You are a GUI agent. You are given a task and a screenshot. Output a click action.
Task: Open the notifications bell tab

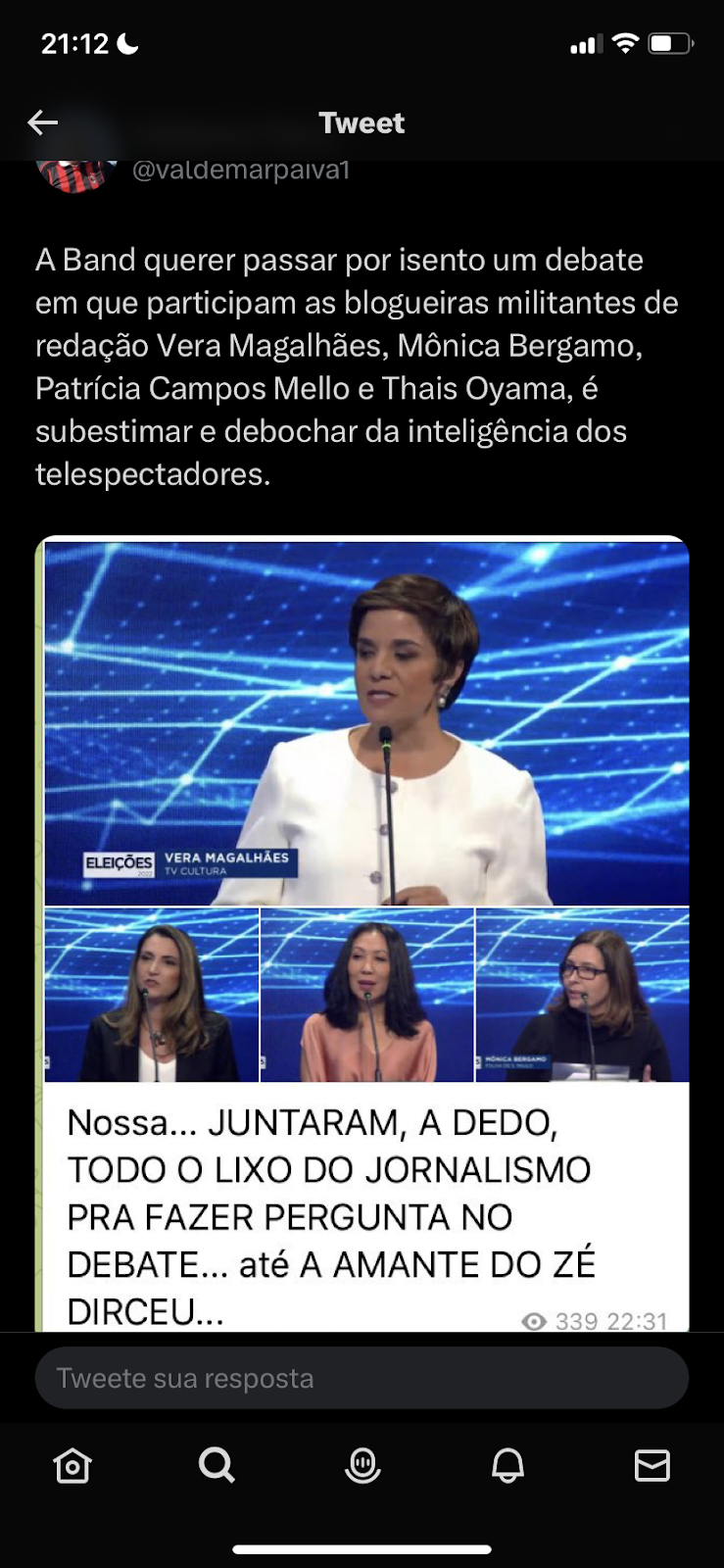pos(507,1466)
